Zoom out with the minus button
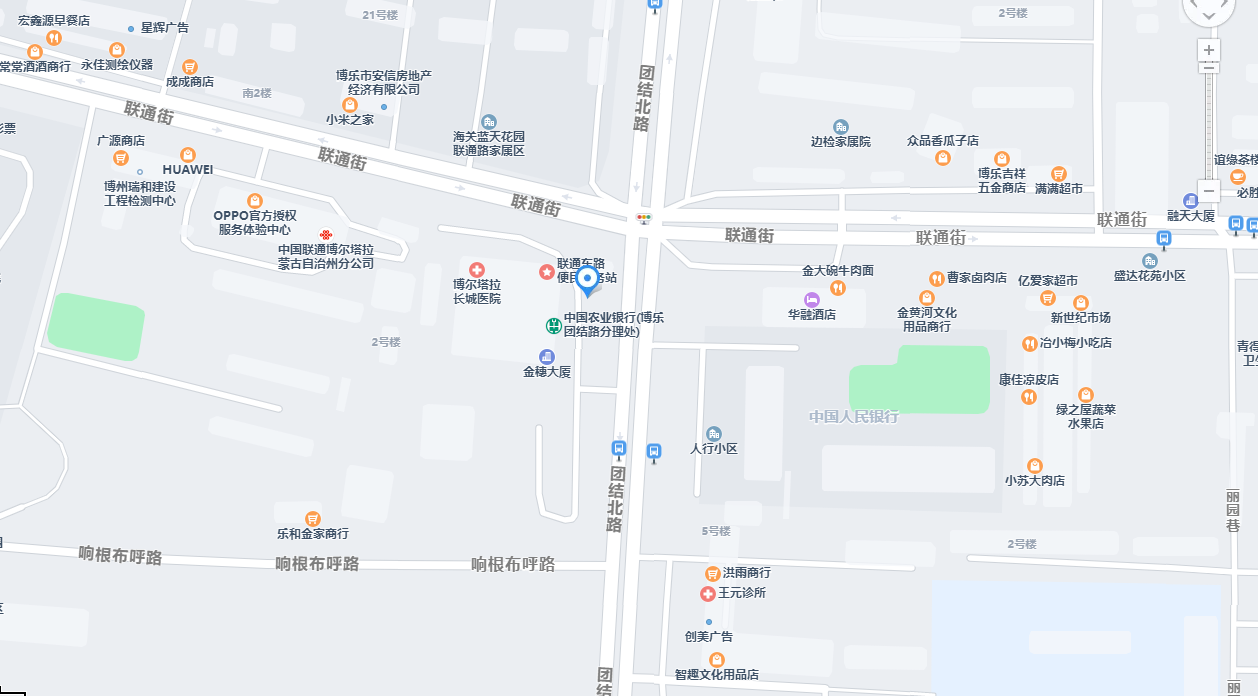Viewport: 1258px width, 696px height. tap(1210, 190)
